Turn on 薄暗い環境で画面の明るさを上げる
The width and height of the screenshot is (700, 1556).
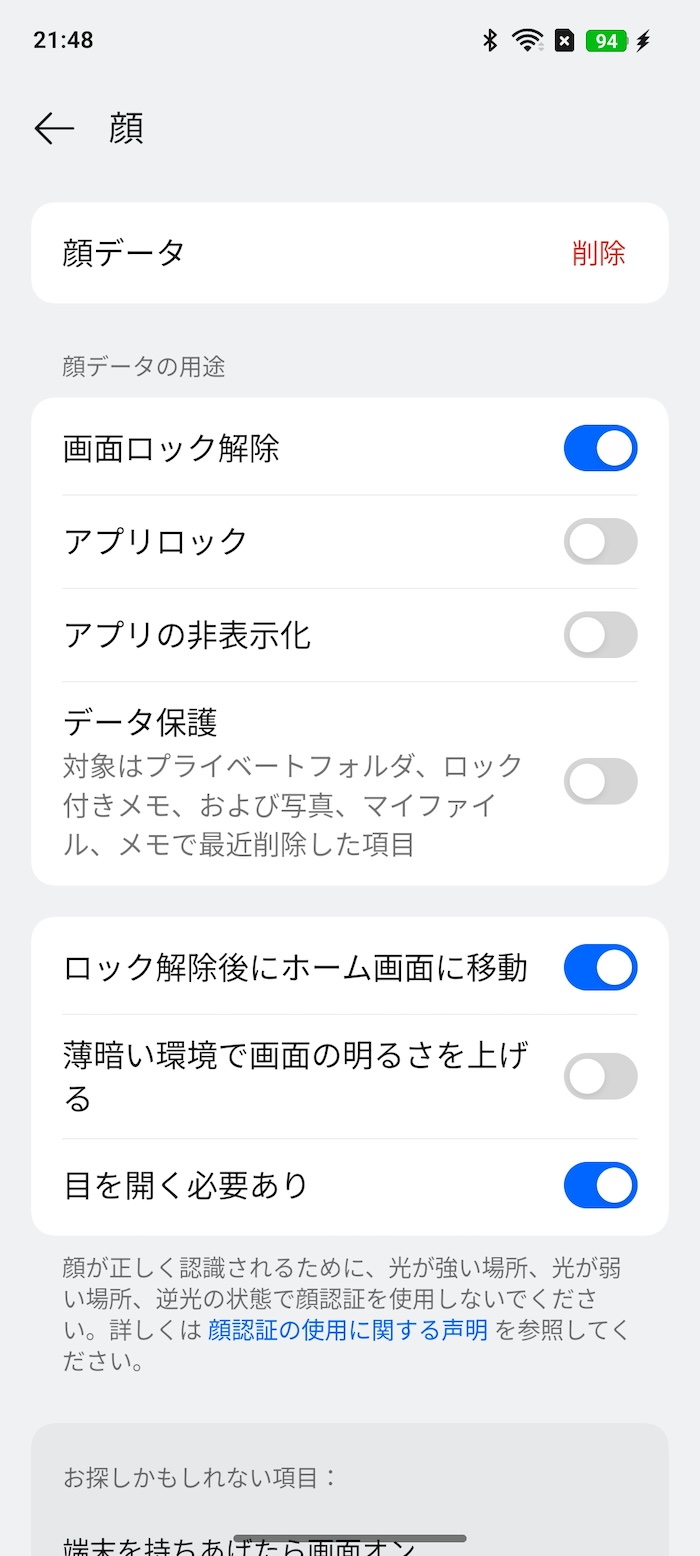pos(600,1076)
